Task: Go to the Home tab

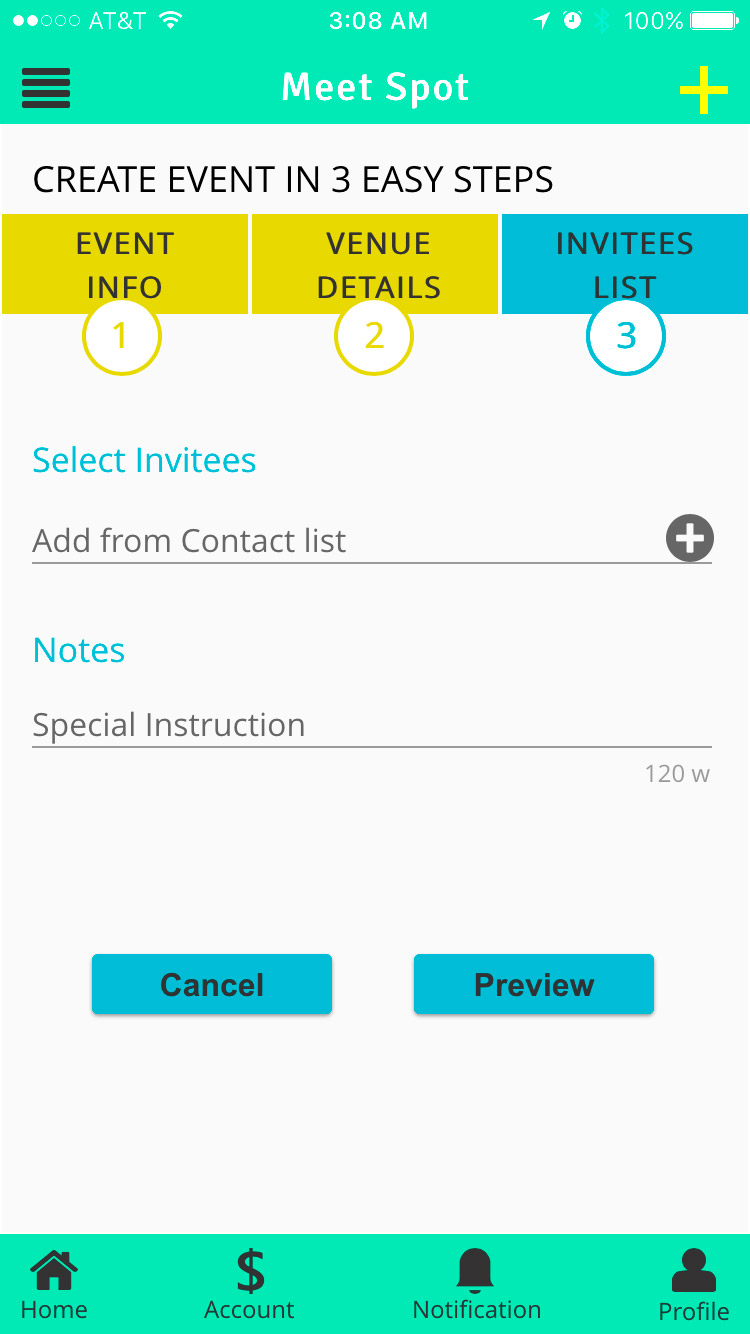Action: point(54,1285)
